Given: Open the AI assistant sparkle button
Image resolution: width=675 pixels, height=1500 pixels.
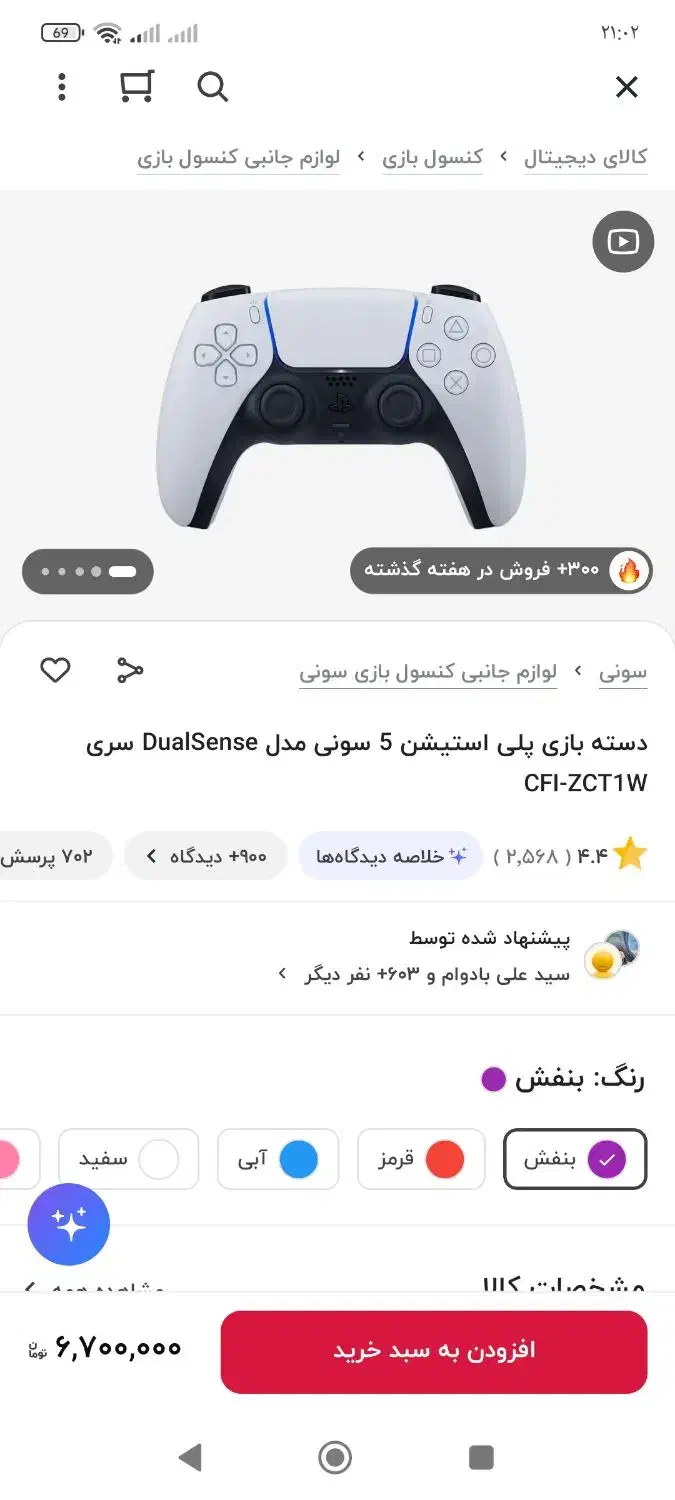Looking at the screenshot, I should pyautogui.click(x=69, y=1224).
